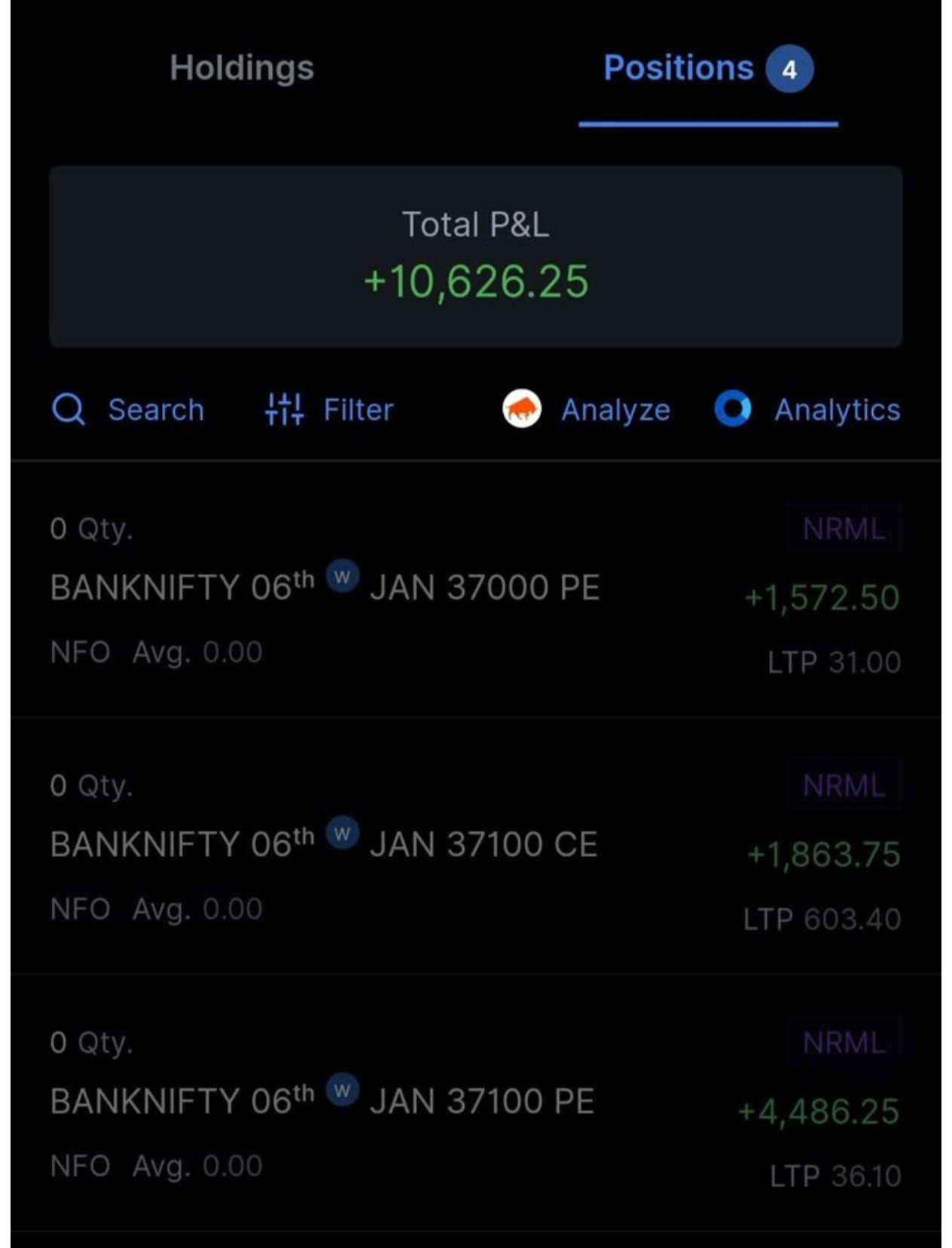Select the Positions tab
The height and width of the screenshot is (1248, 952).
click(706, 69)
